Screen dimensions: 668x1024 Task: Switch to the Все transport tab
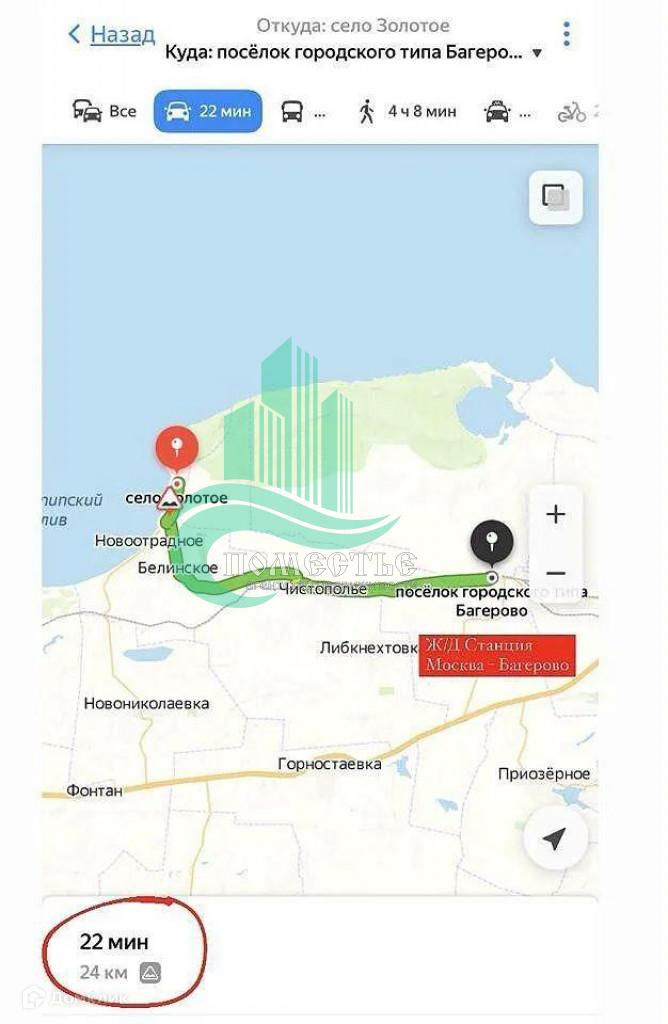[104, 112]
